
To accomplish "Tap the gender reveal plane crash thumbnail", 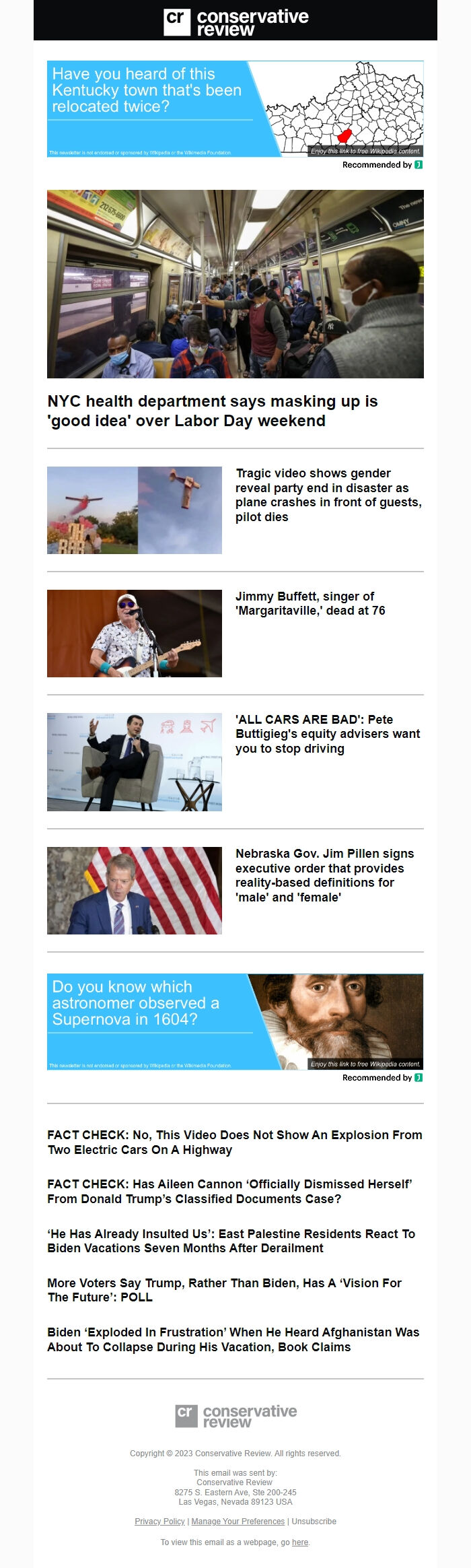I will [135, 510].
